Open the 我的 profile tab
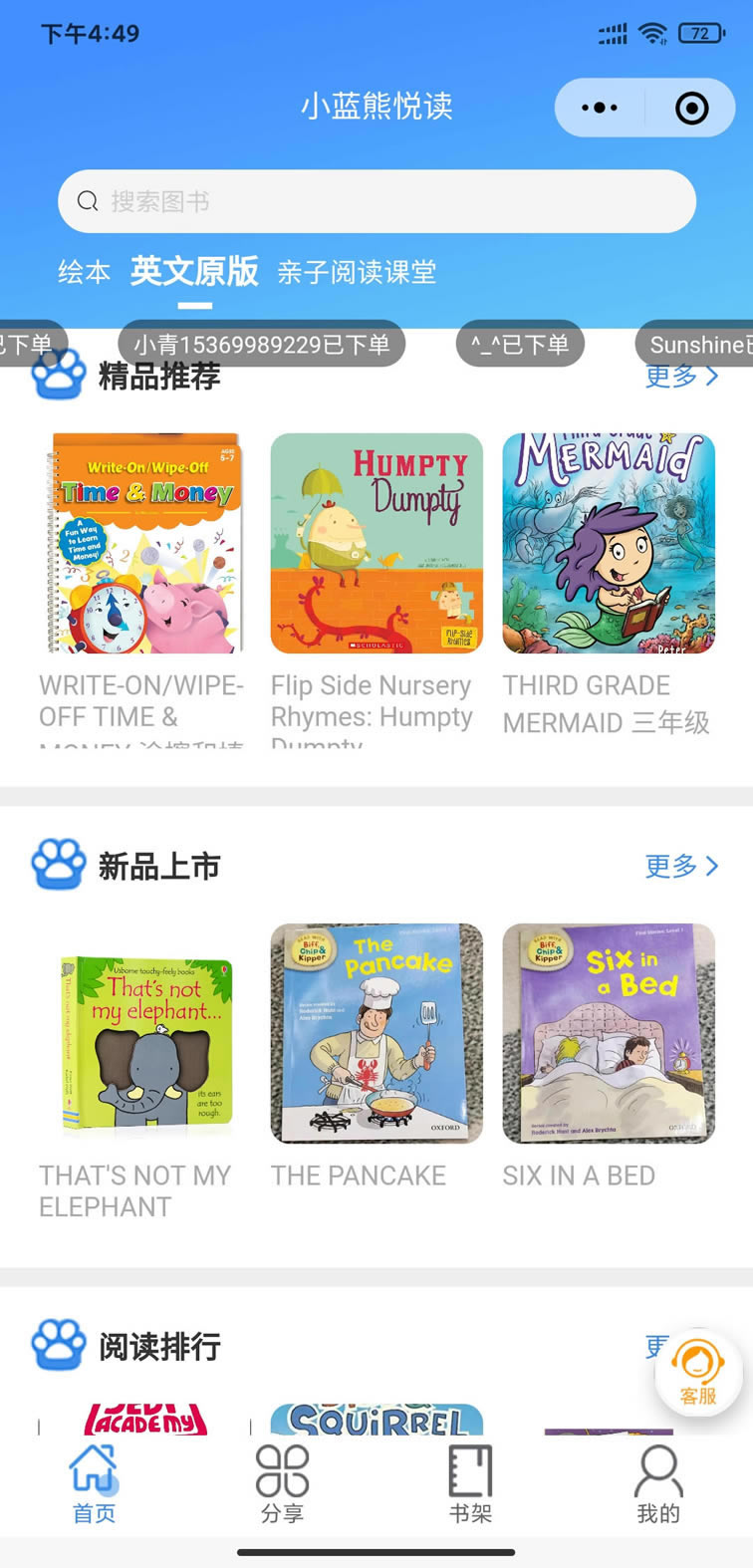This screenshot has height=1568, width=753. [658, 1484]
